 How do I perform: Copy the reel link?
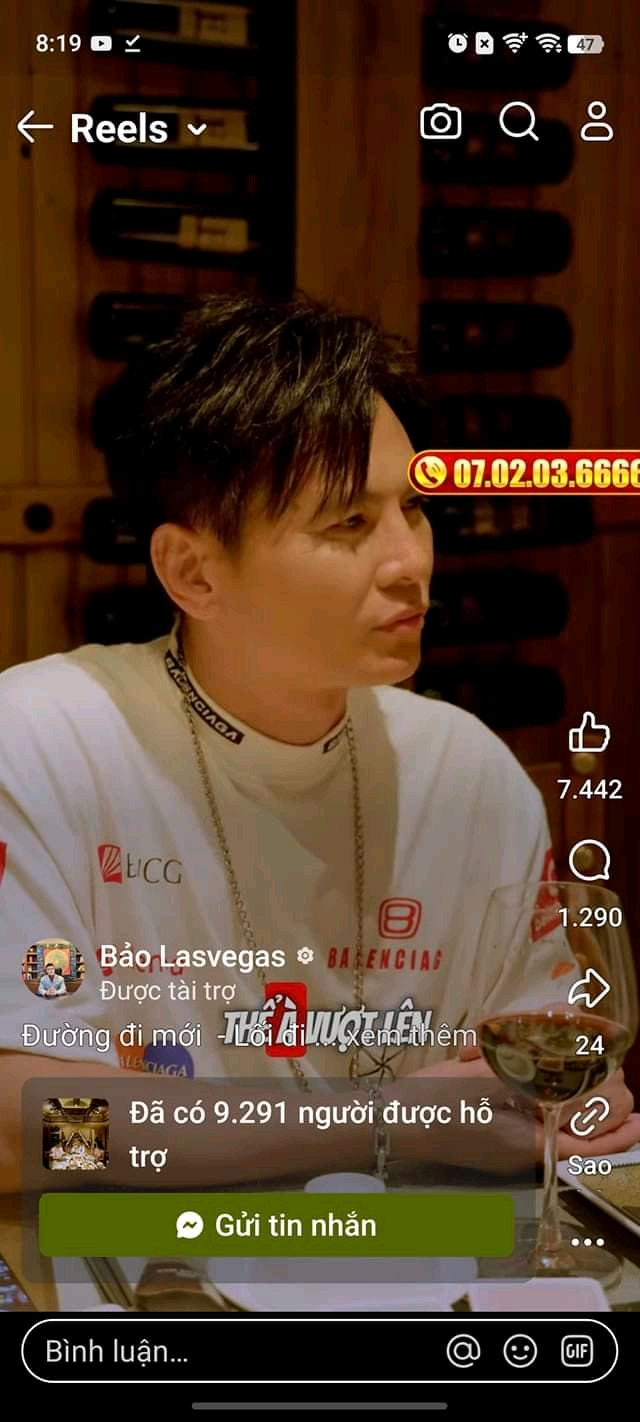click(589, 1118)
